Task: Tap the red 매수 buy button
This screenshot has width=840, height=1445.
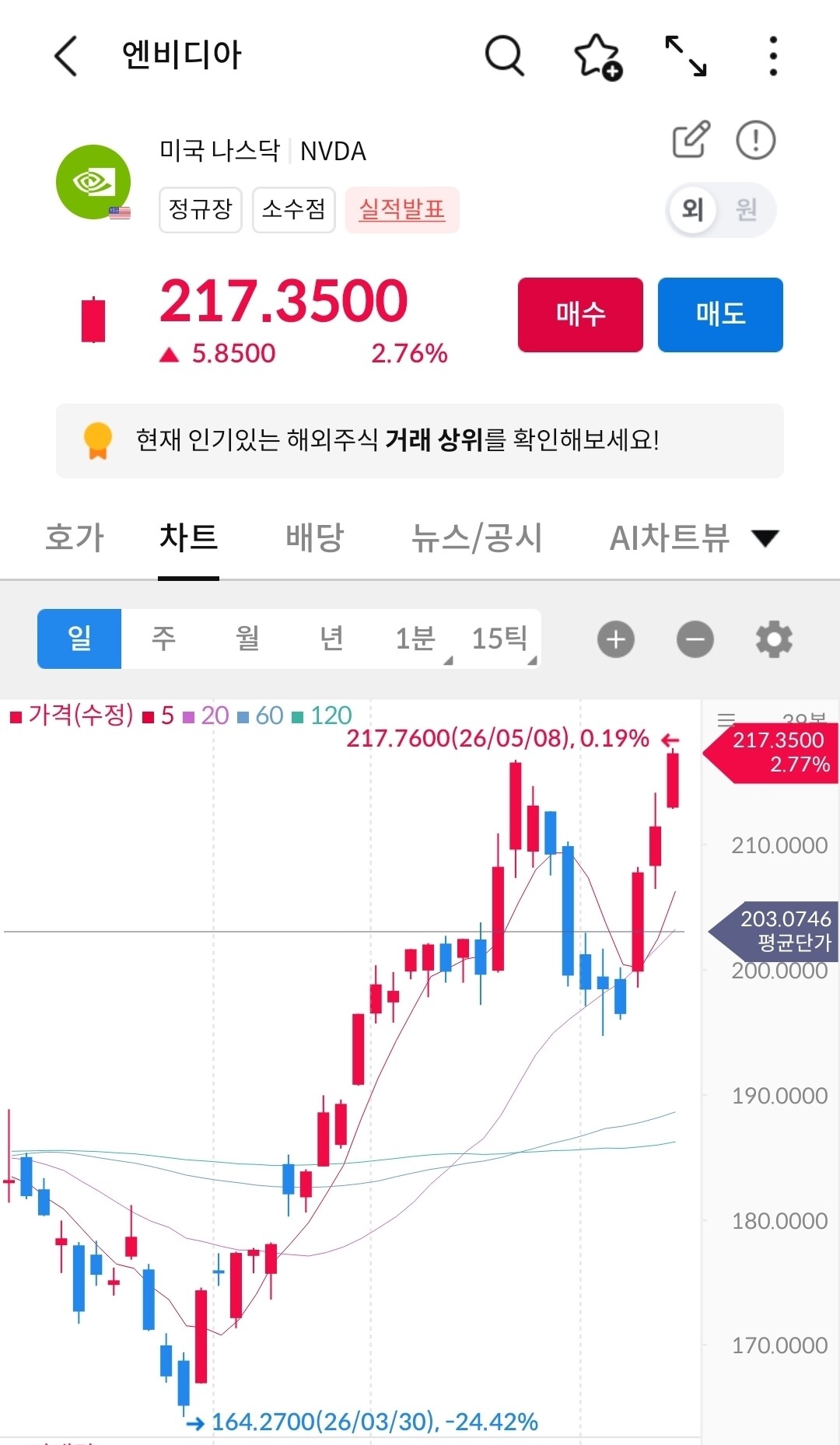Action: pyautogui.click(x=580, y=314)
